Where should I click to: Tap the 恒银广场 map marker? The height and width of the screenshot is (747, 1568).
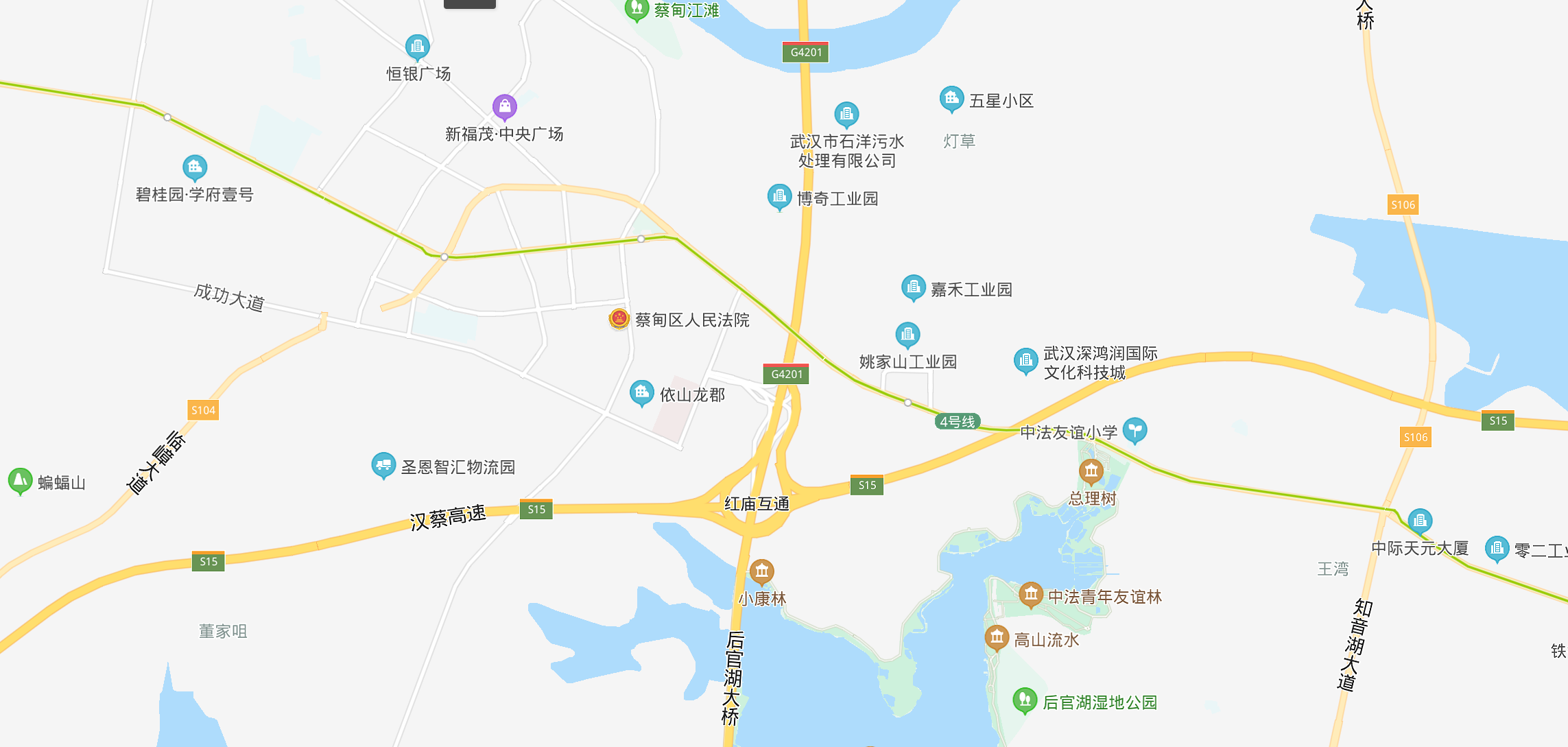coord(417,47)
